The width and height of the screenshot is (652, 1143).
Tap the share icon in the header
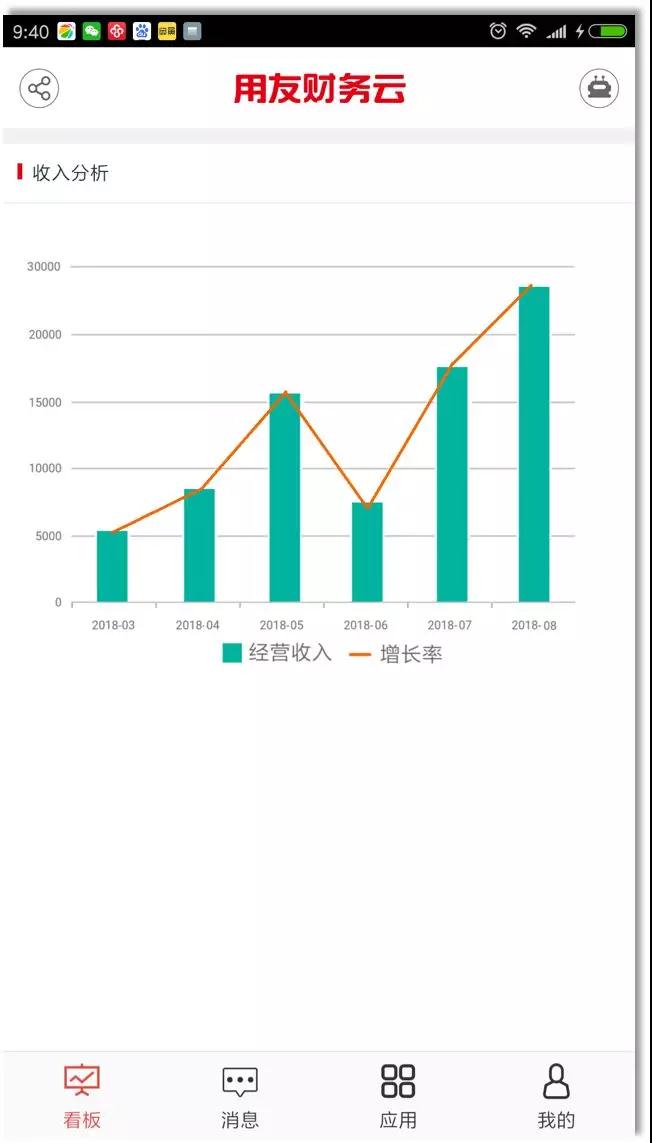coord(39,88)
